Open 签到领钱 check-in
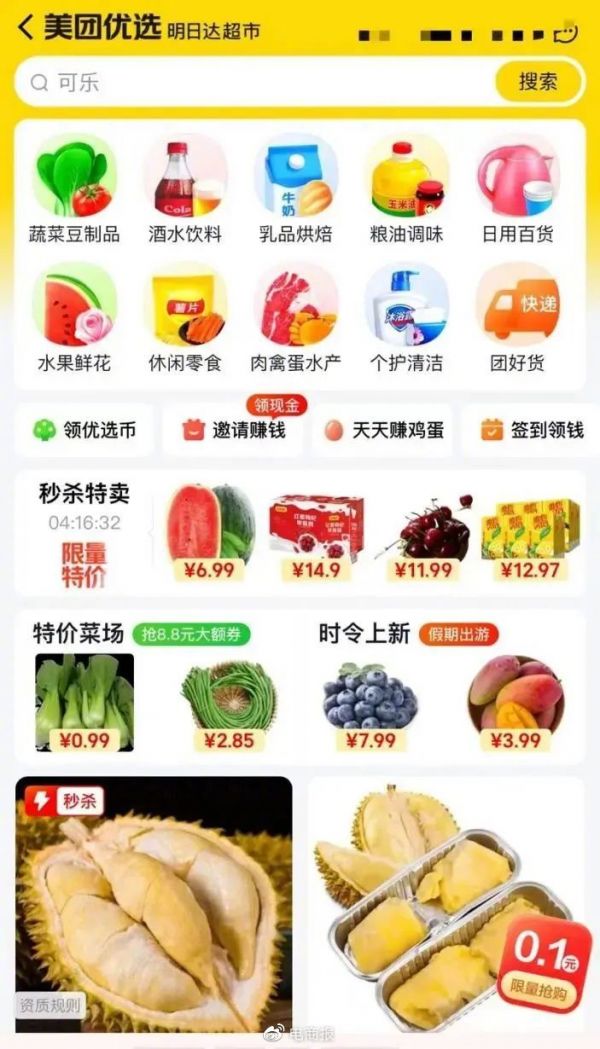 click(532, 430)
